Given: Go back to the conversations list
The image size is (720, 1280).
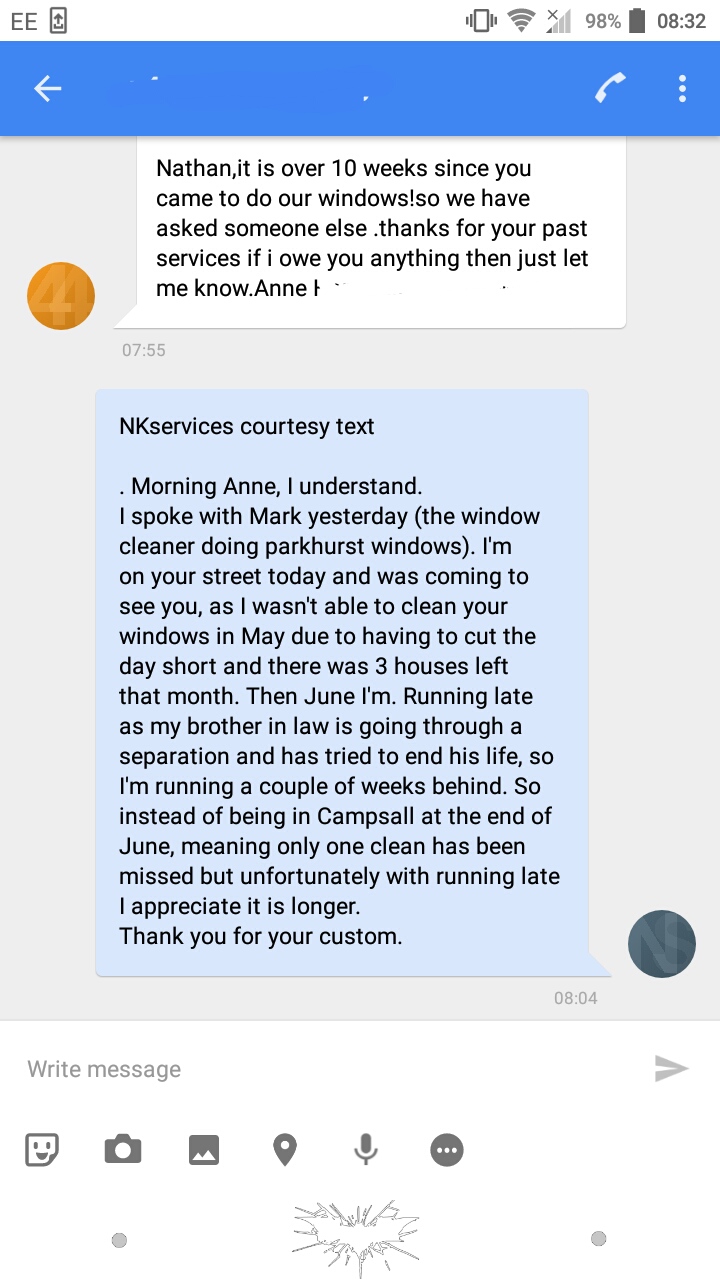Looking at the screenshot, I should click(x=47, y=89).
